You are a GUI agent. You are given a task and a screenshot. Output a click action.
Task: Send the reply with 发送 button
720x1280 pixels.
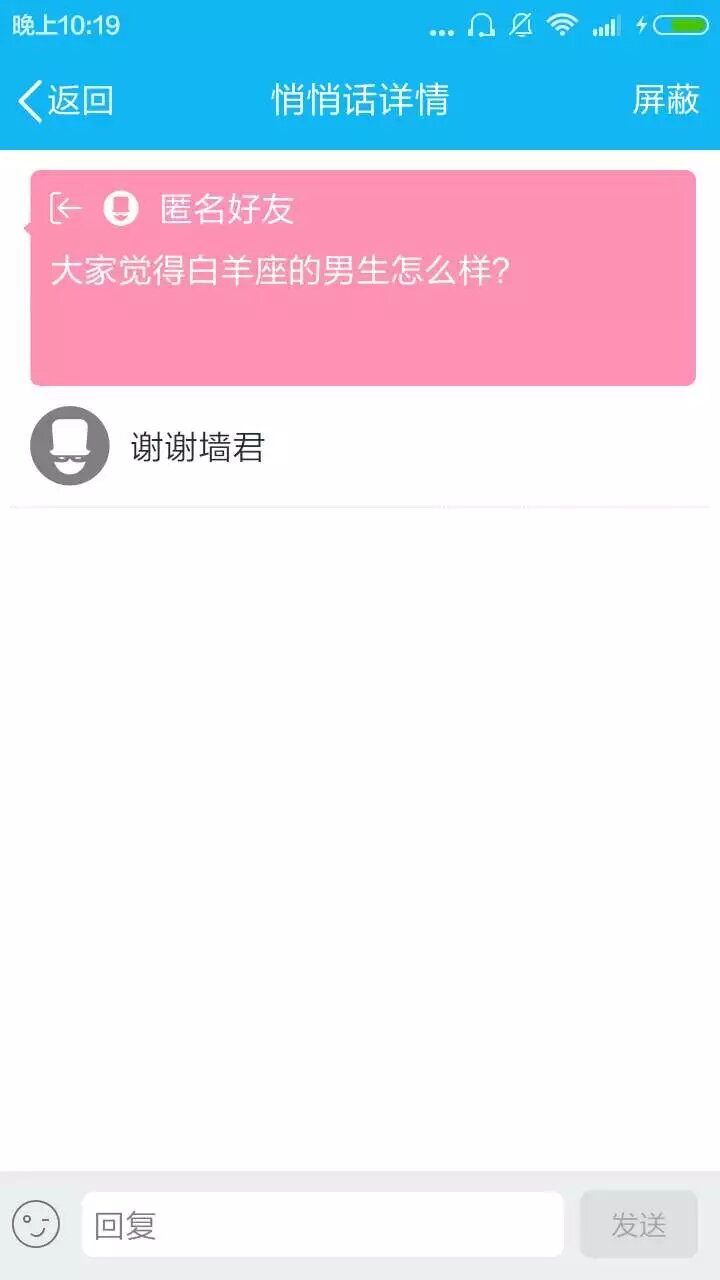pos(638,1224)
